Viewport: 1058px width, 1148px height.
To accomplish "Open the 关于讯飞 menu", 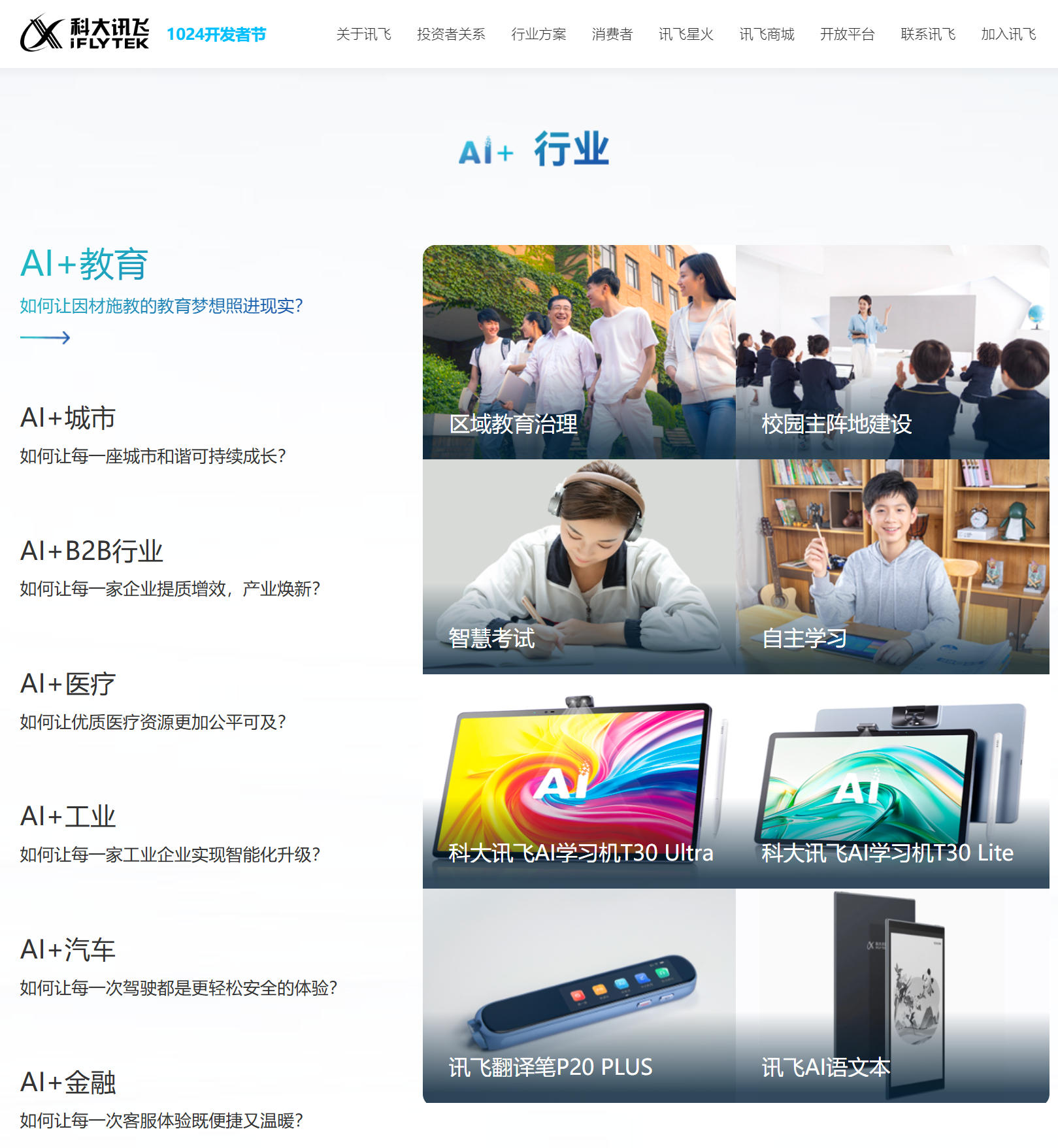I will click(x=363, y=35).
